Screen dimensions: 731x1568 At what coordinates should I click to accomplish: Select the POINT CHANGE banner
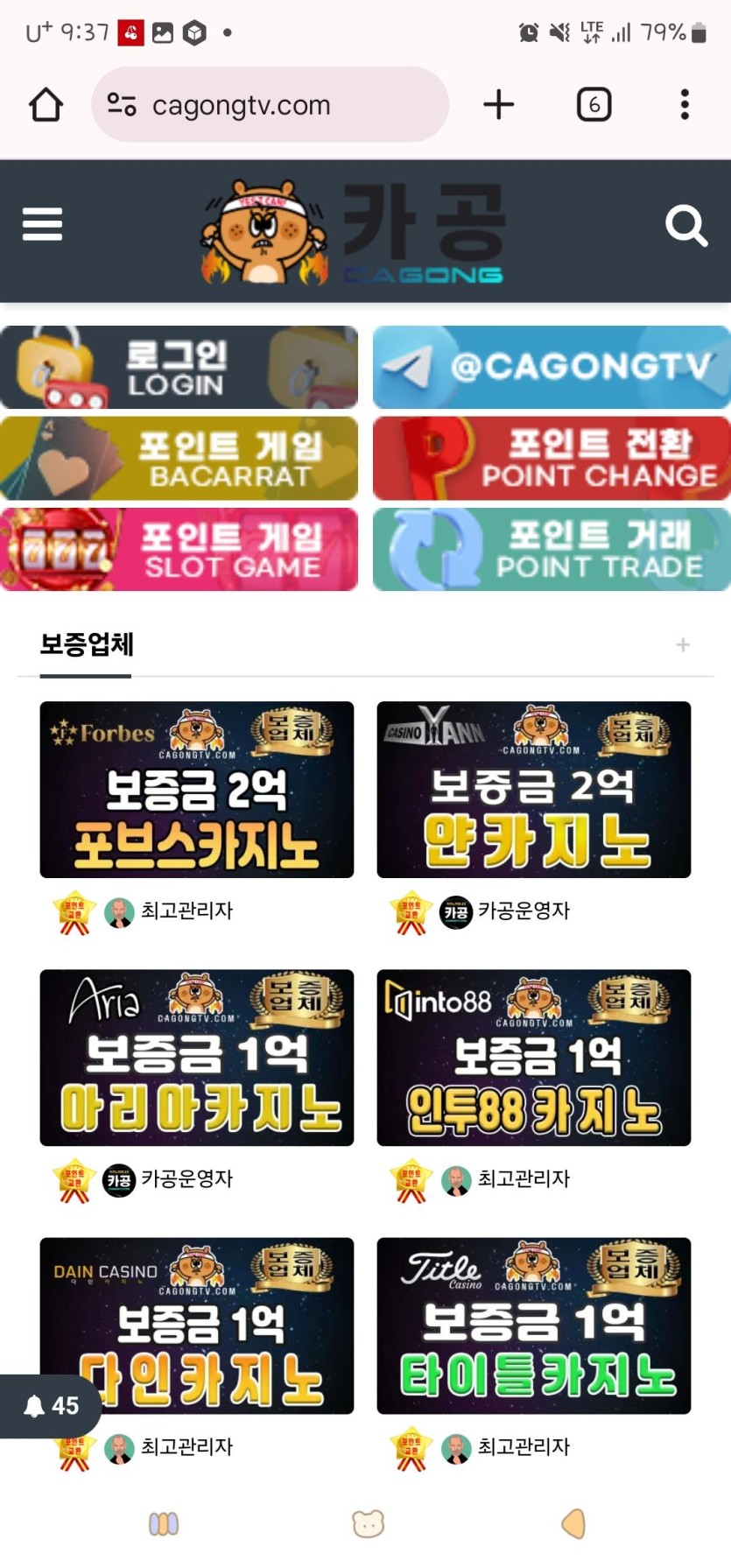pyautogui.click(x=552, y=458)
